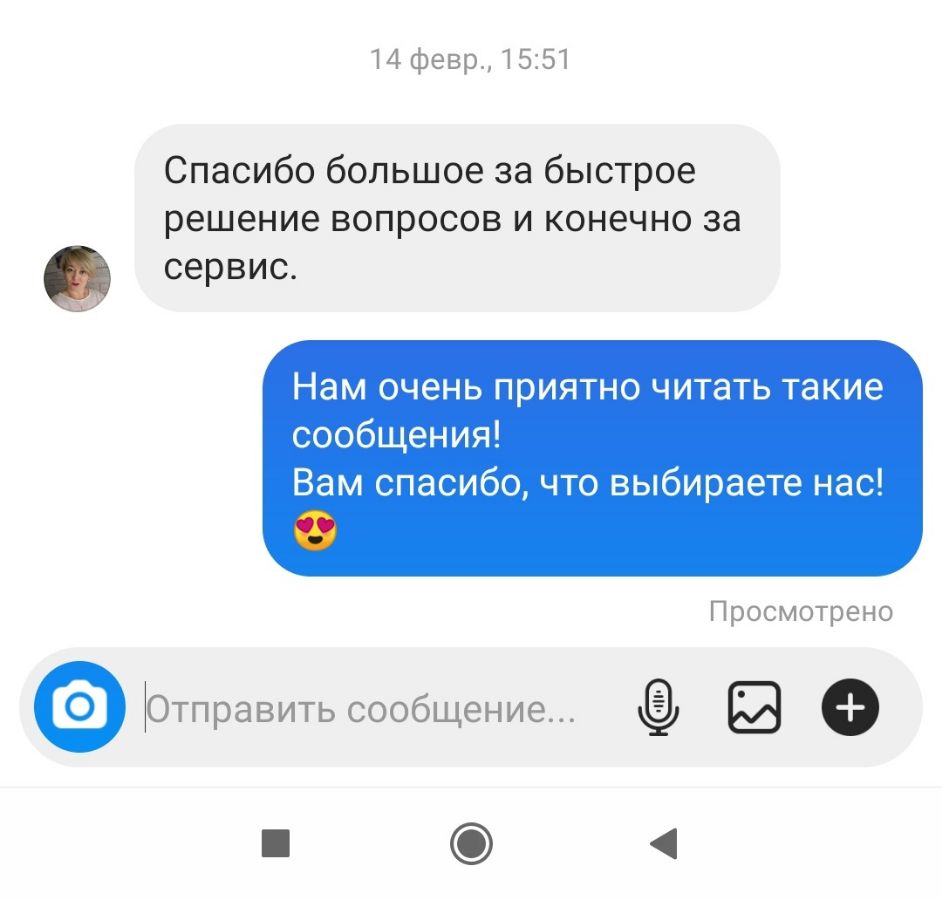Screen dimensions: 942x900
Task: Tap the microphone to record voice message
Action: coord(657,708)
